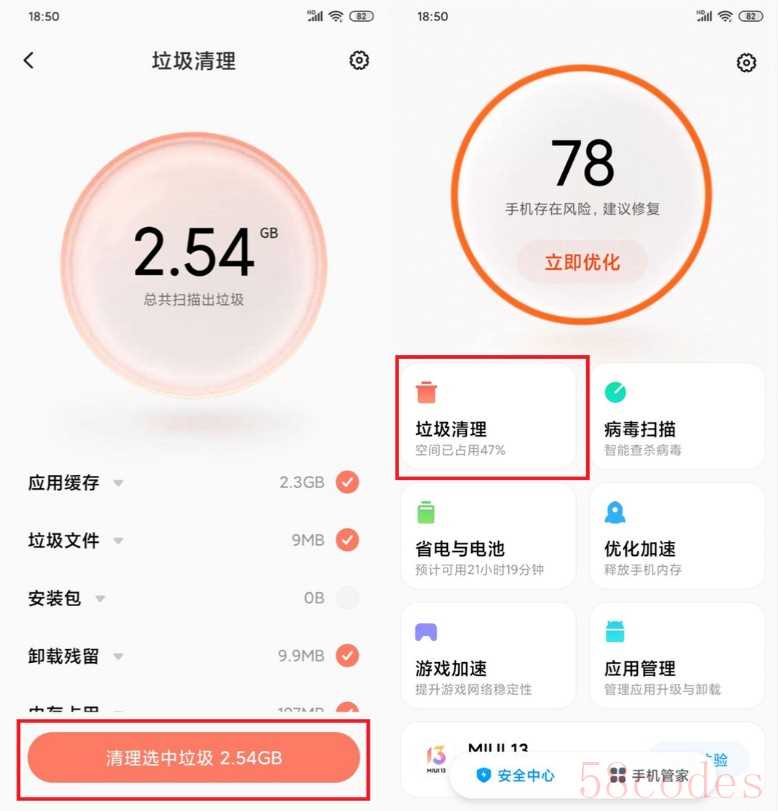Screen dimensions: 778x811
Task: Go back from the 垃圾清理 page
Action: point(28,60)
